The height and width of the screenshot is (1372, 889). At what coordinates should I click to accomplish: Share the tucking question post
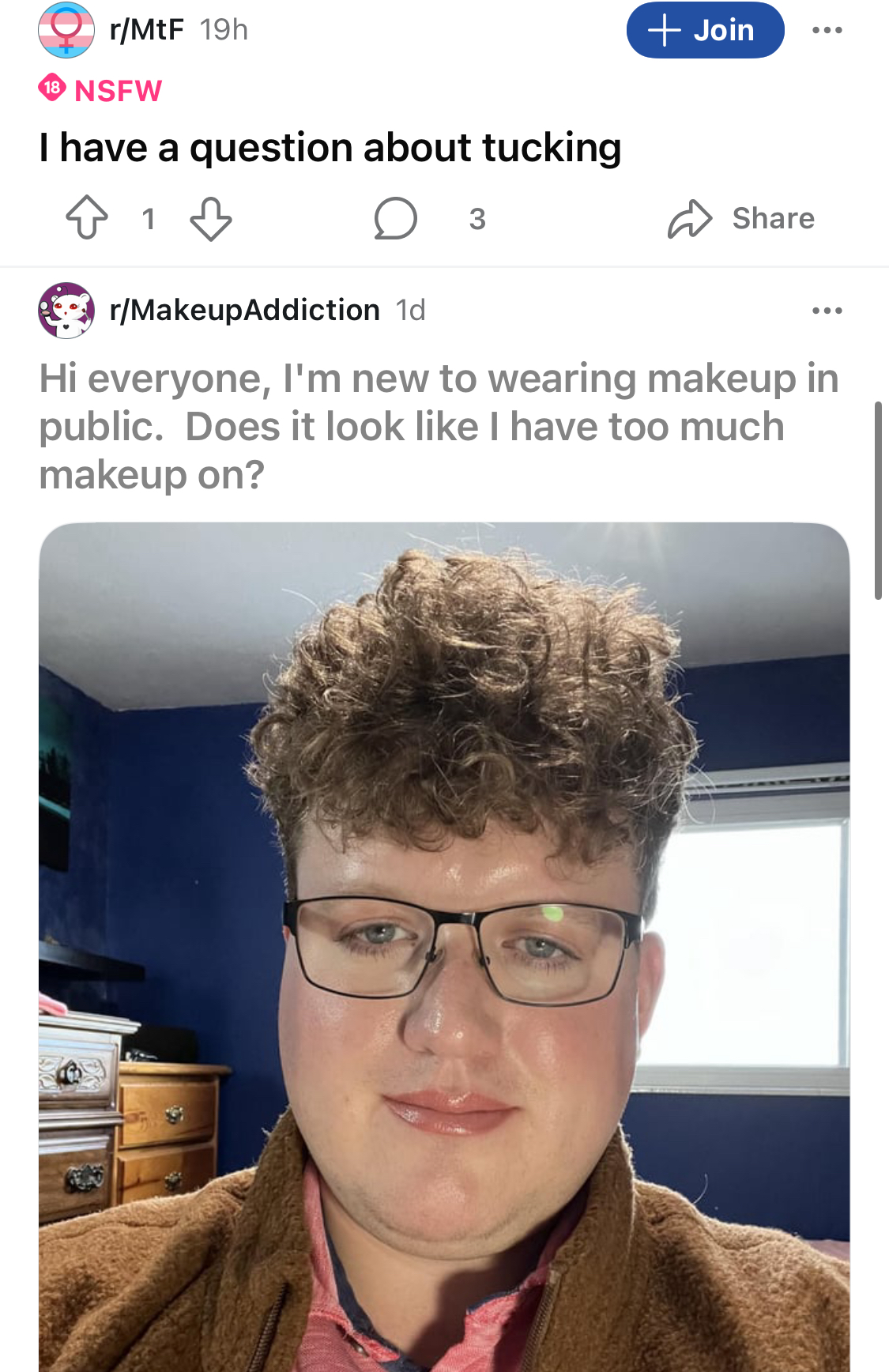coord(741,218)
